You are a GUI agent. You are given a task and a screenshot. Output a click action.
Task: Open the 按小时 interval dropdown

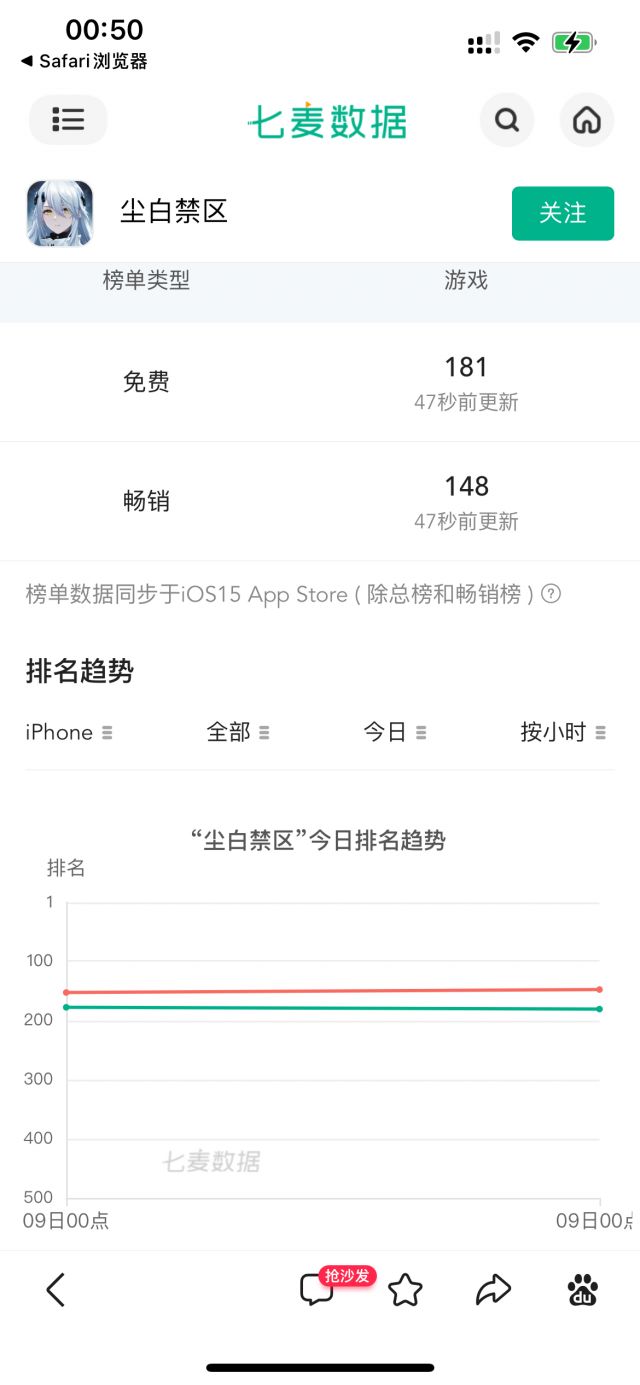point(563,732)
